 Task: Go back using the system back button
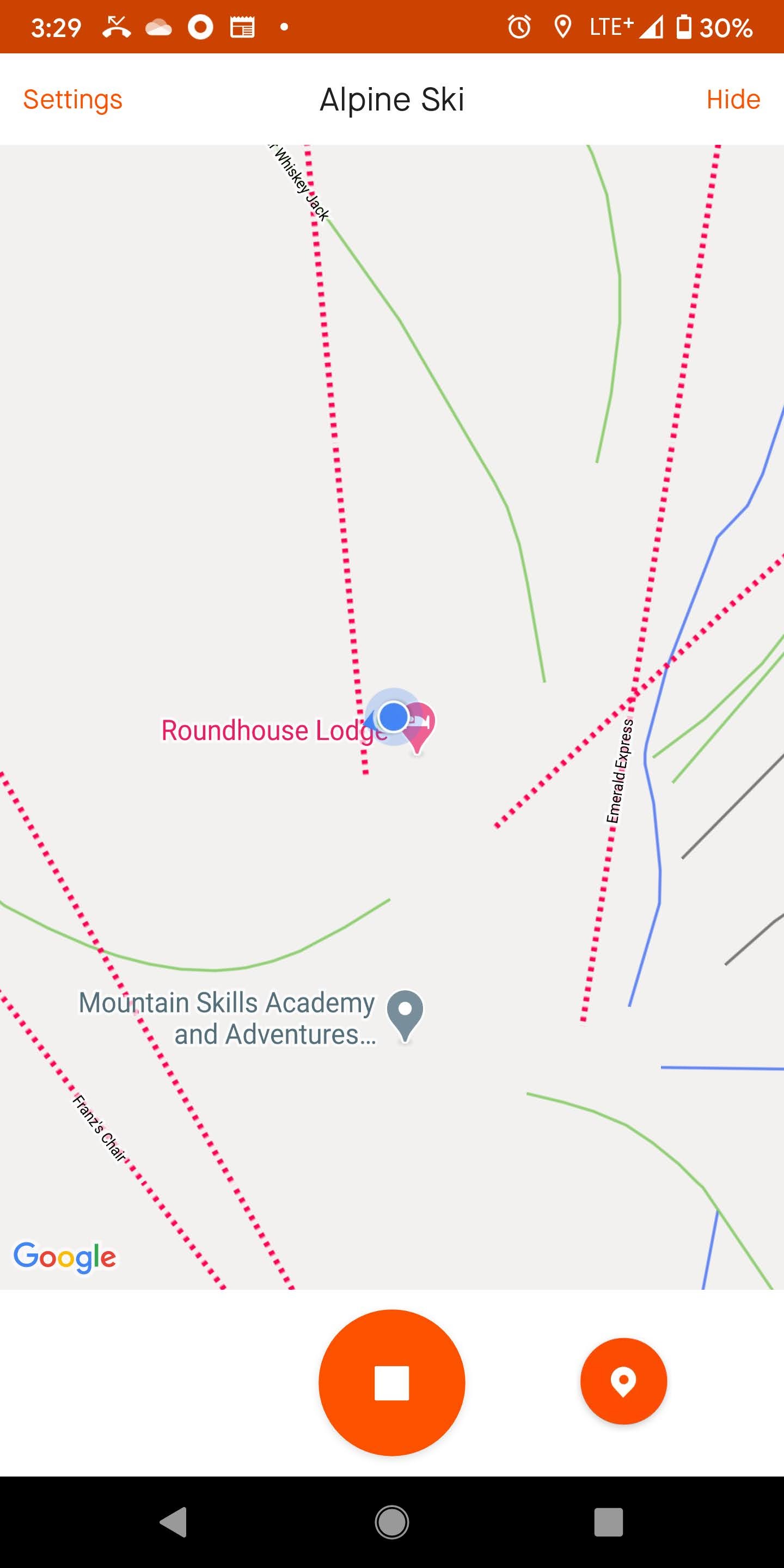(174, 1522)
